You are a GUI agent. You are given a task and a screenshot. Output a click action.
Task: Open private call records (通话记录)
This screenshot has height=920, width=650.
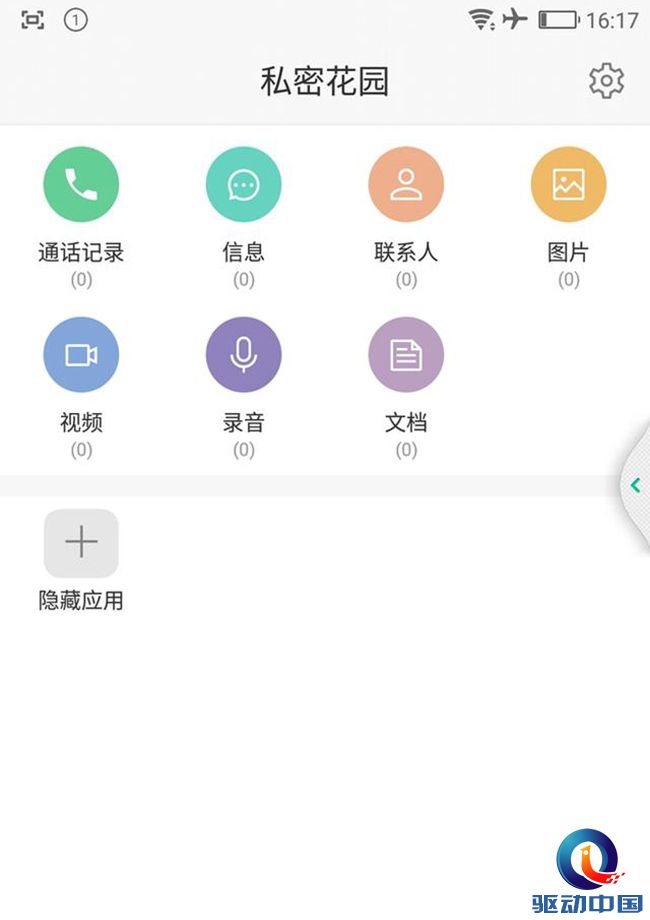point(81,185)
